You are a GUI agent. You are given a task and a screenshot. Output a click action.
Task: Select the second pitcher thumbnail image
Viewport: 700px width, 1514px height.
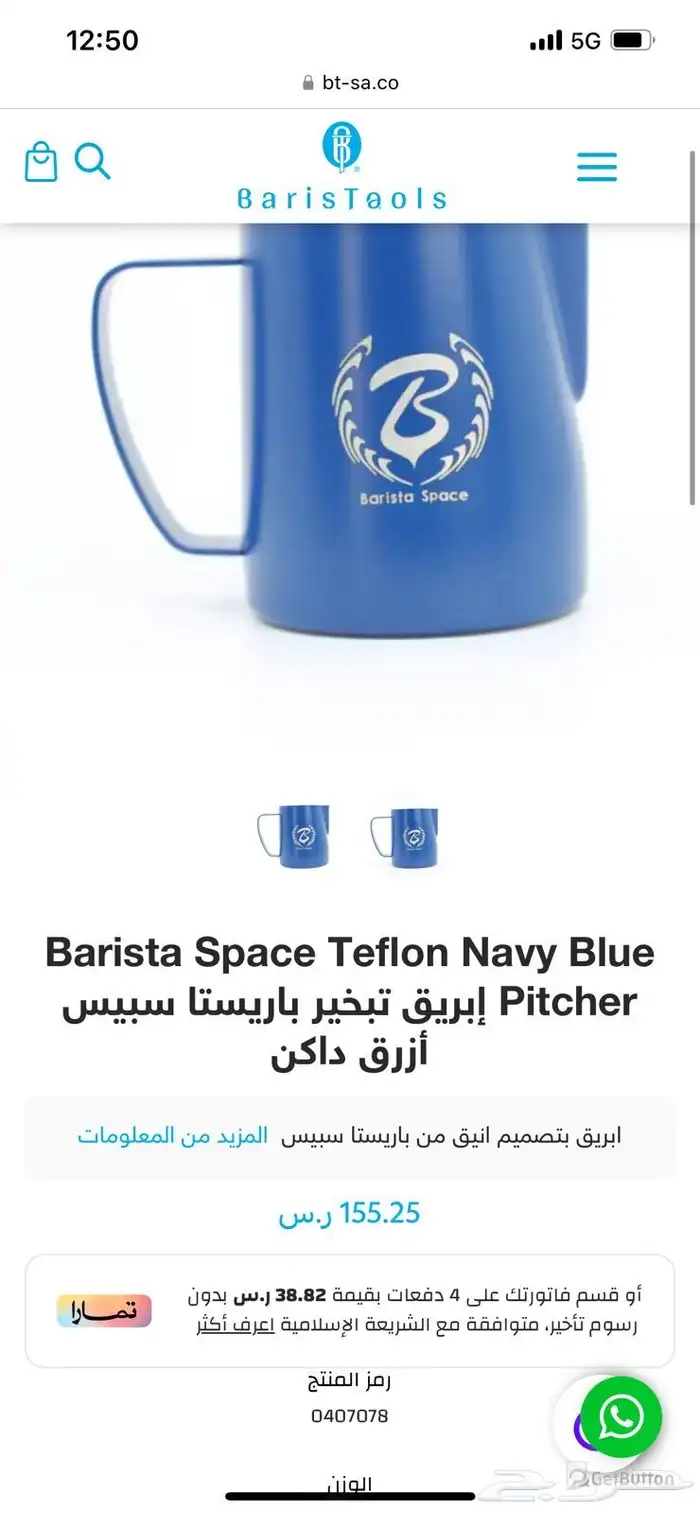tap(405, 836)
